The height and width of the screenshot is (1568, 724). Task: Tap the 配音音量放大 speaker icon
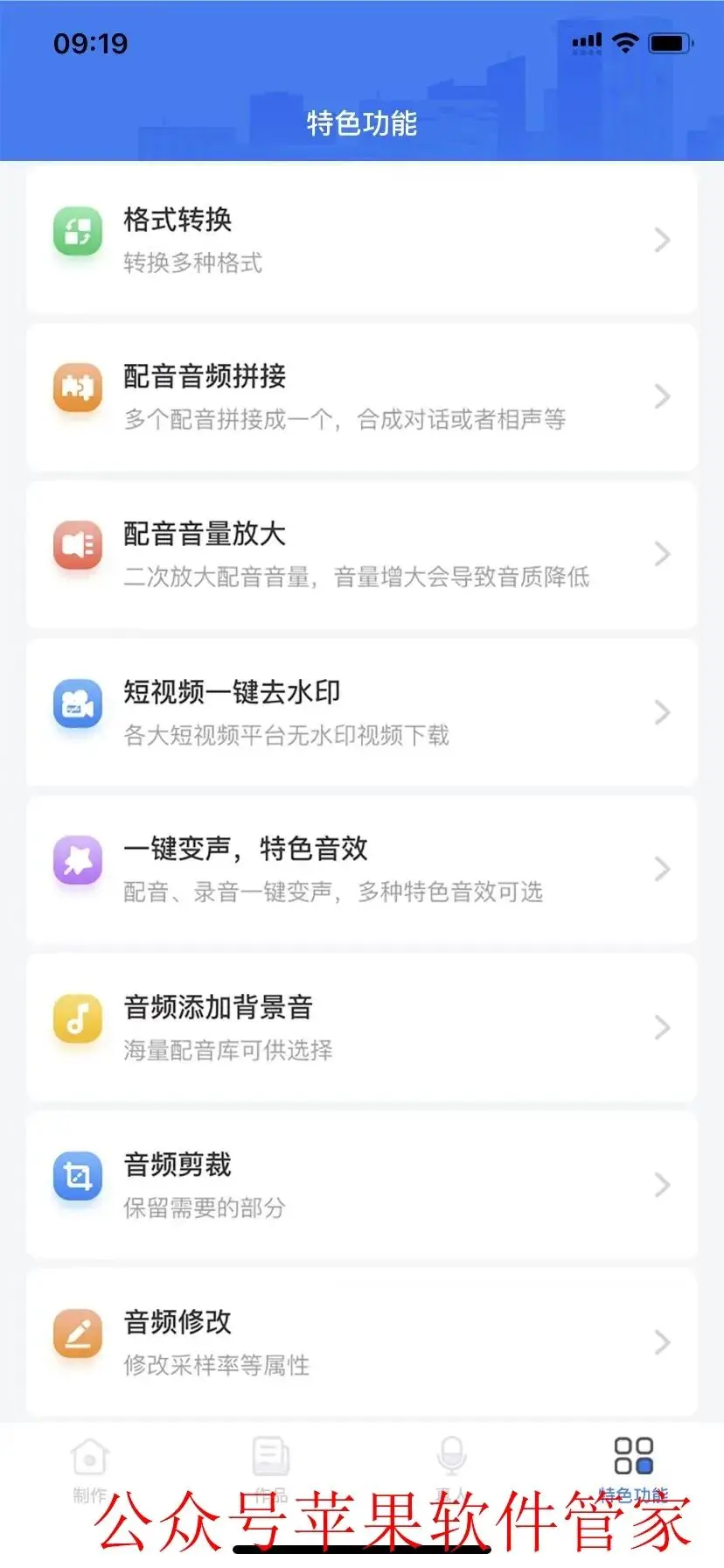[77, 546]
